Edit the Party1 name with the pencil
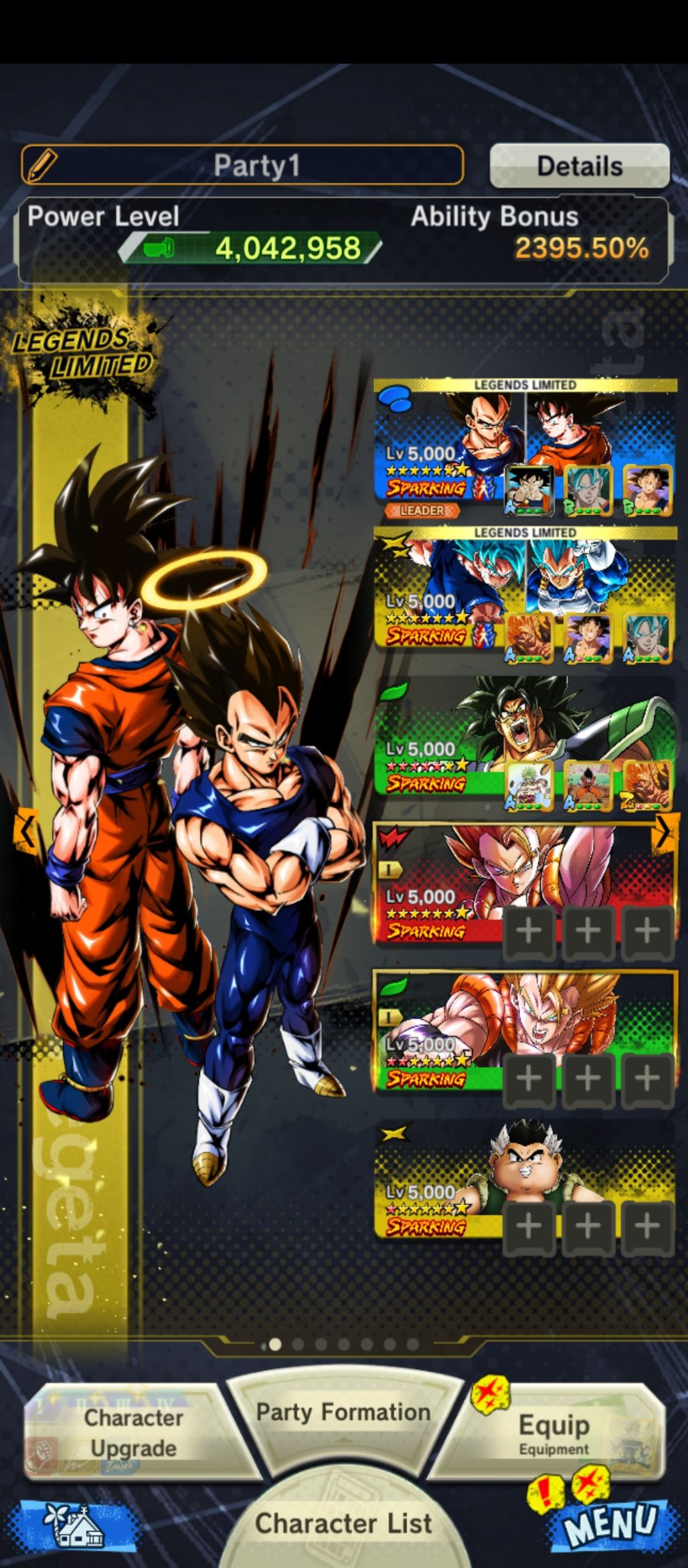The height and width of the screenshot is (1568, 688). [x=41, y=165]
